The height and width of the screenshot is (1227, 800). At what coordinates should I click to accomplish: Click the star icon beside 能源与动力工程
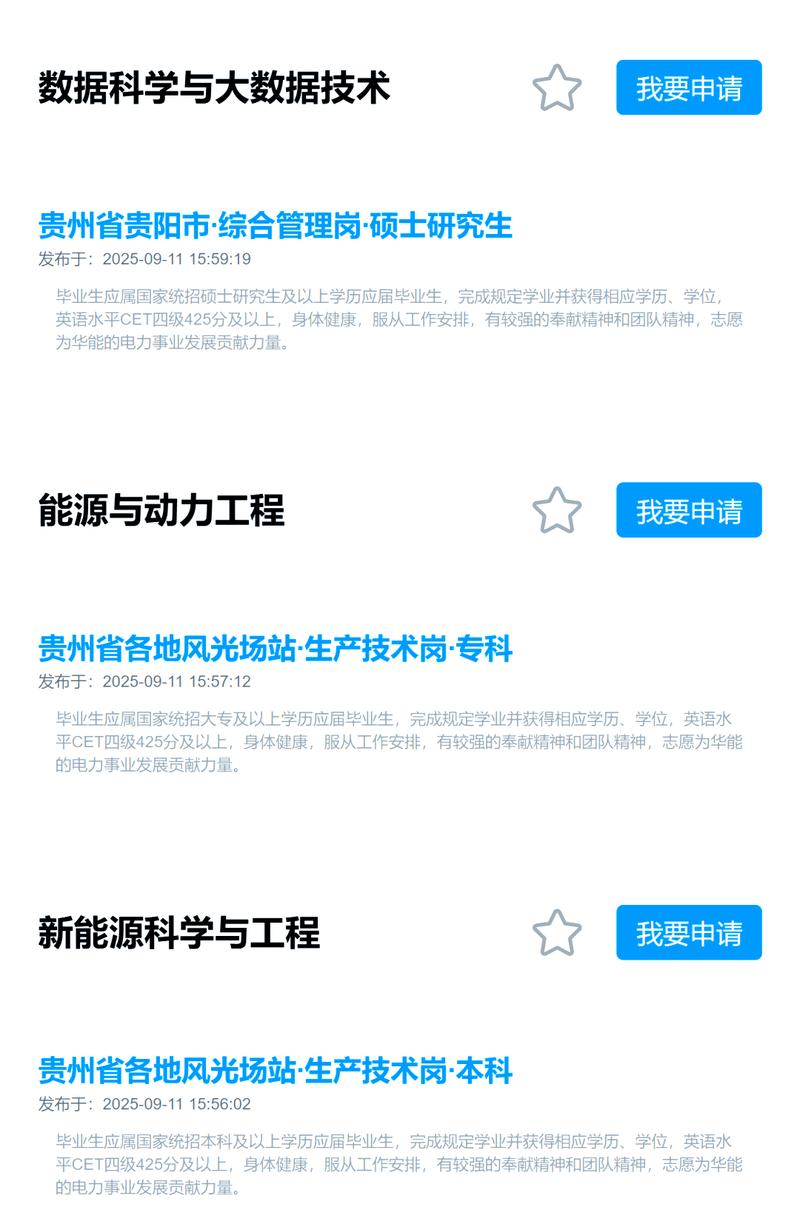(x=556, y=511)
